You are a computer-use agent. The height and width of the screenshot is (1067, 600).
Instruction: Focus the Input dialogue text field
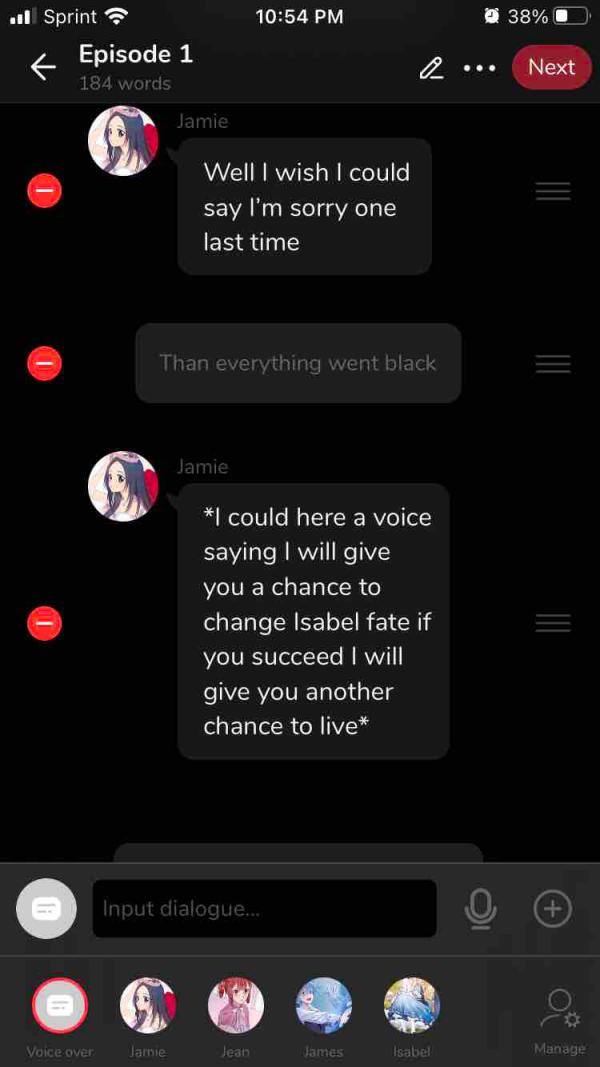pos(265,909)
